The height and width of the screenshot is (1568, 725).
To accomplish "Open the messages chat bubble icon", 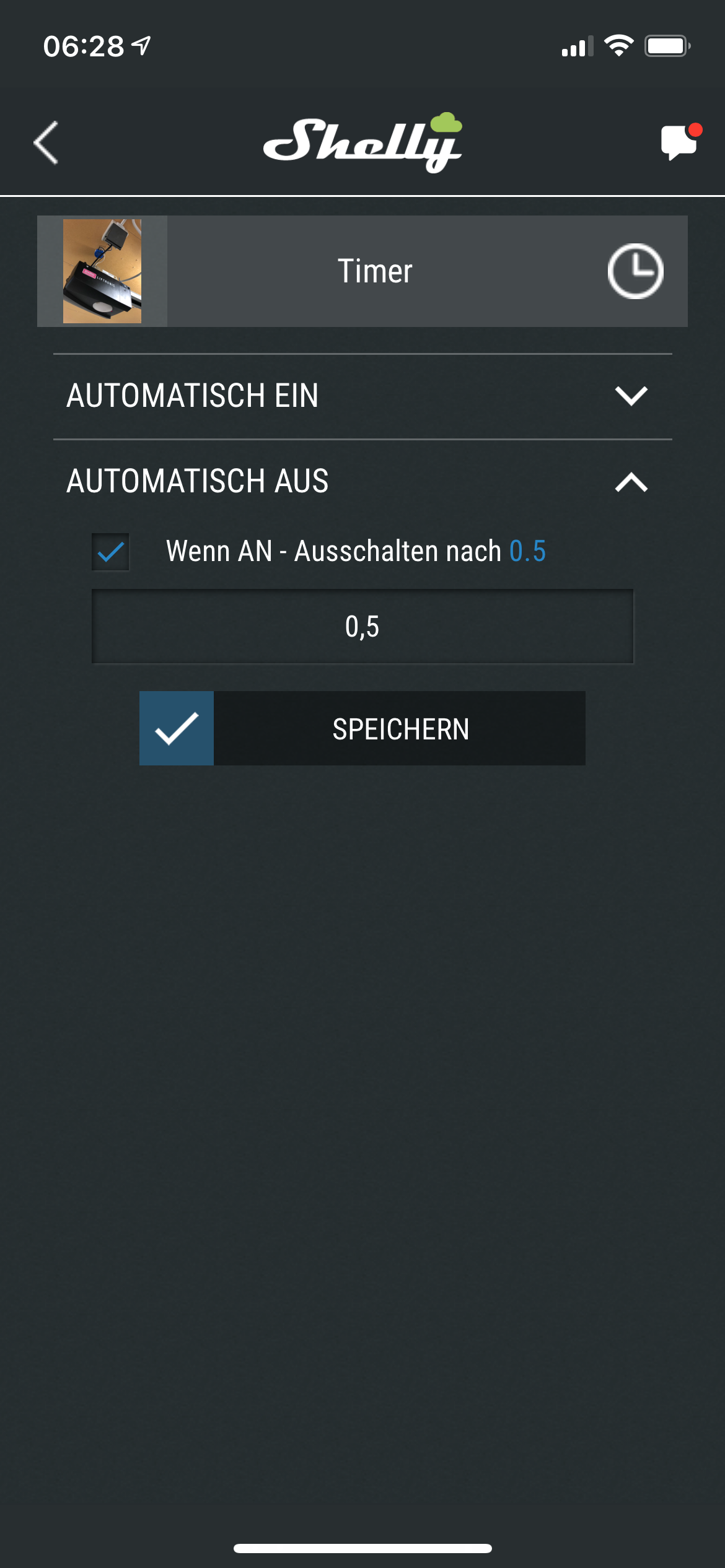I will pos(679,142).
